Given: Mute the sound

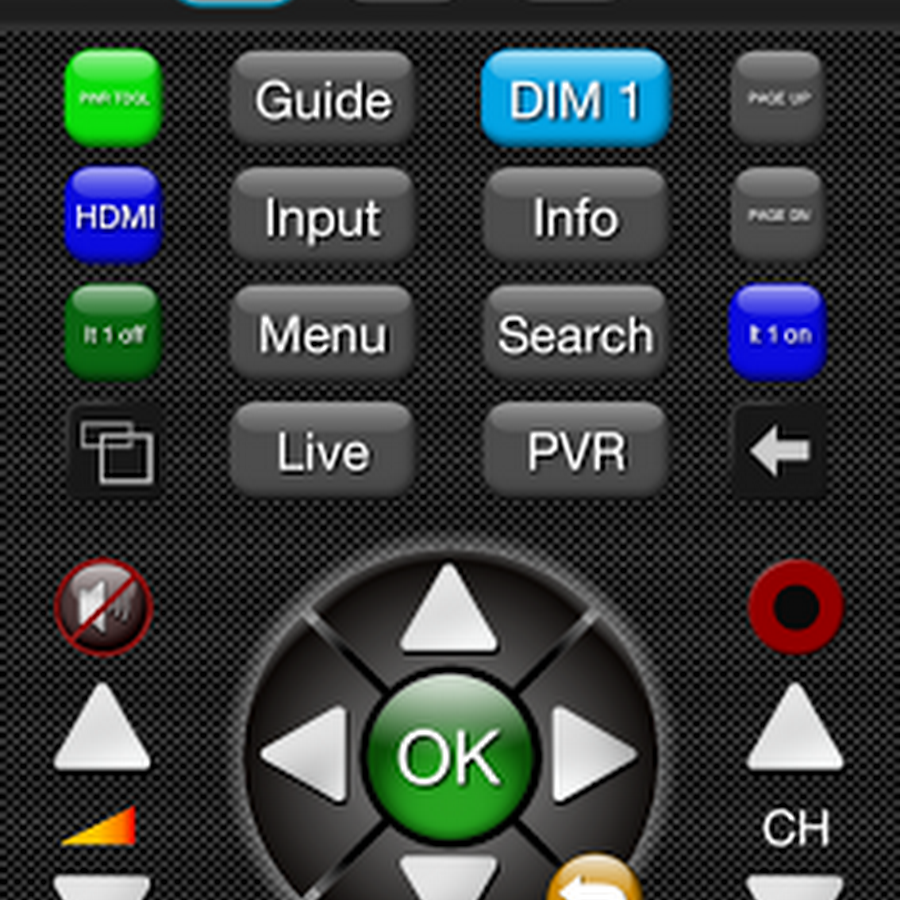Looking at the screenshot, I should [x=103, y=607].
